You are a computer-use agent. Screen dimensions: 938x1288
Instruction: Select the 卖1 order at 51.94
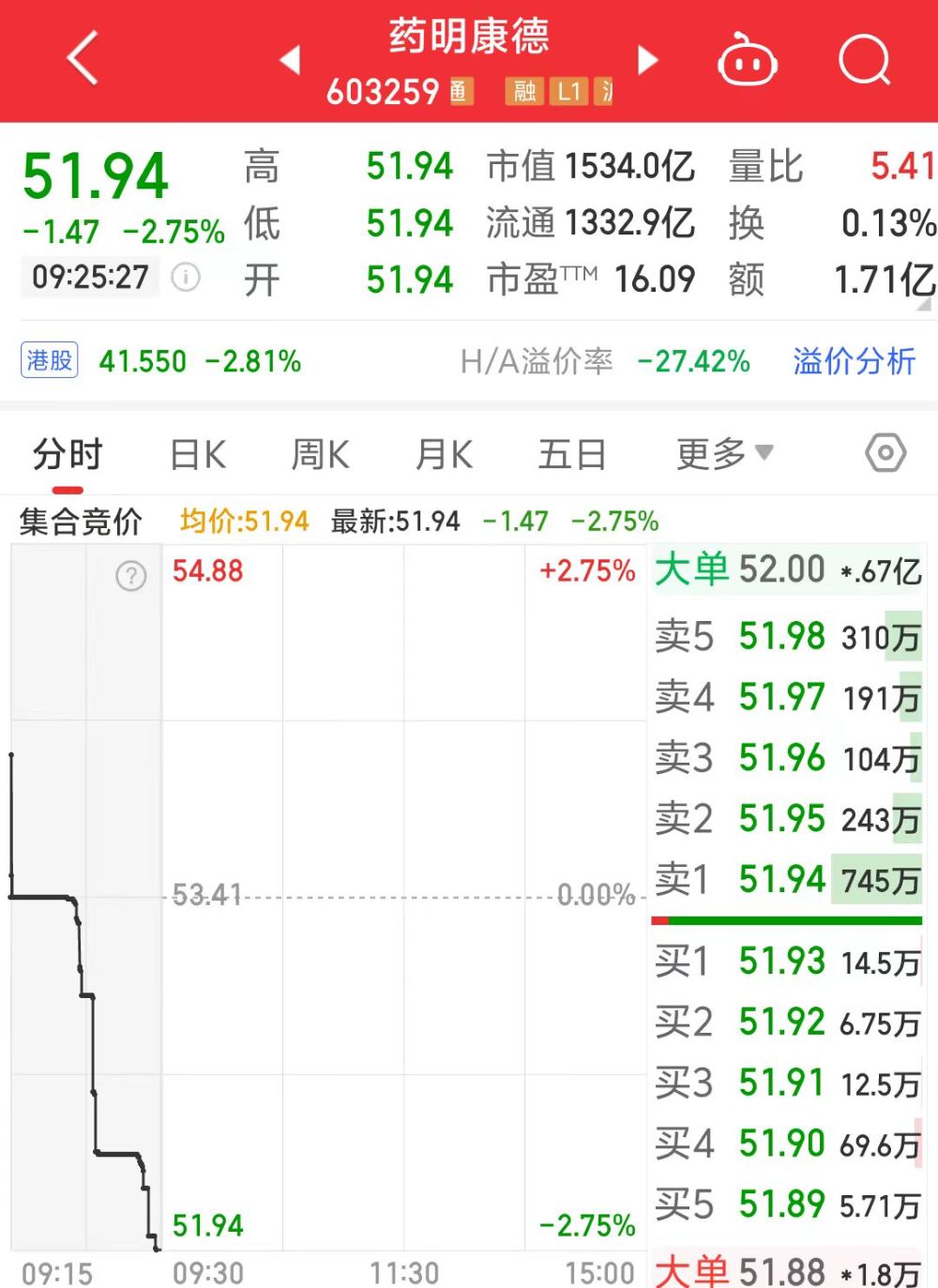click(x=786, y=880)
